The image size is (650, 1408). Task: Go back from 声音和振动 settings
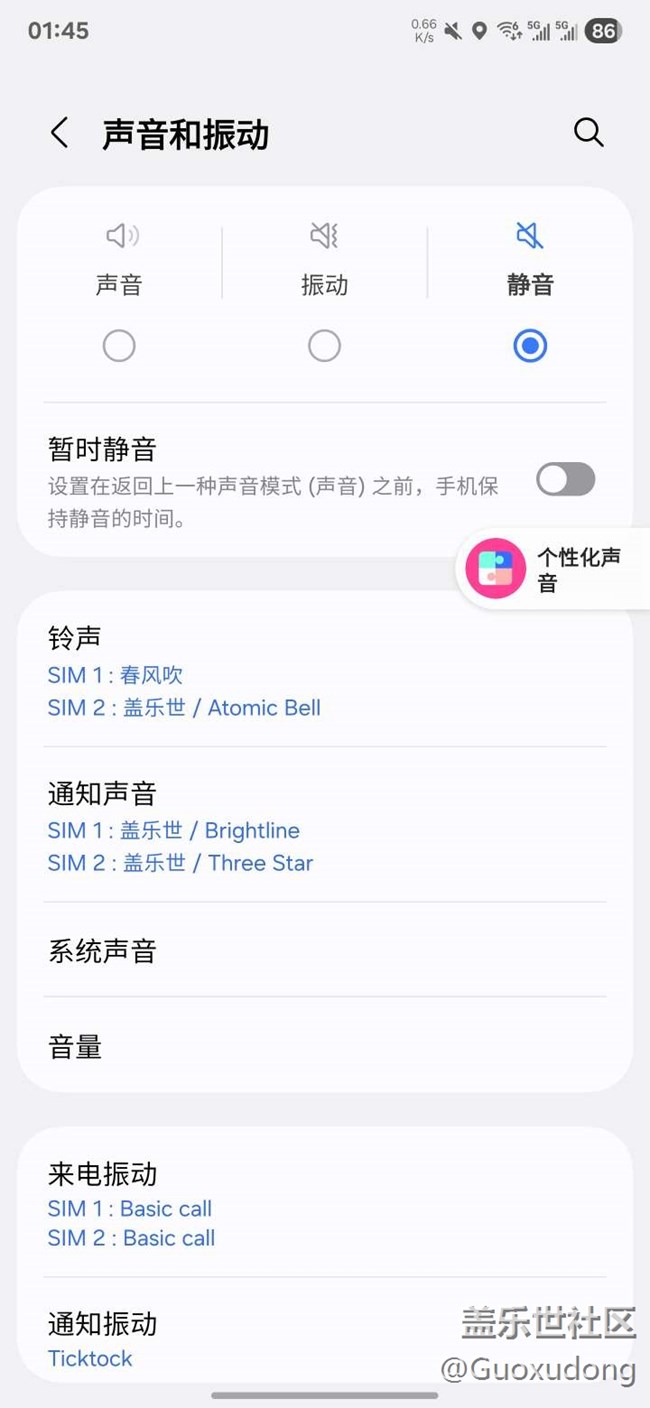(x=60, y=133)
